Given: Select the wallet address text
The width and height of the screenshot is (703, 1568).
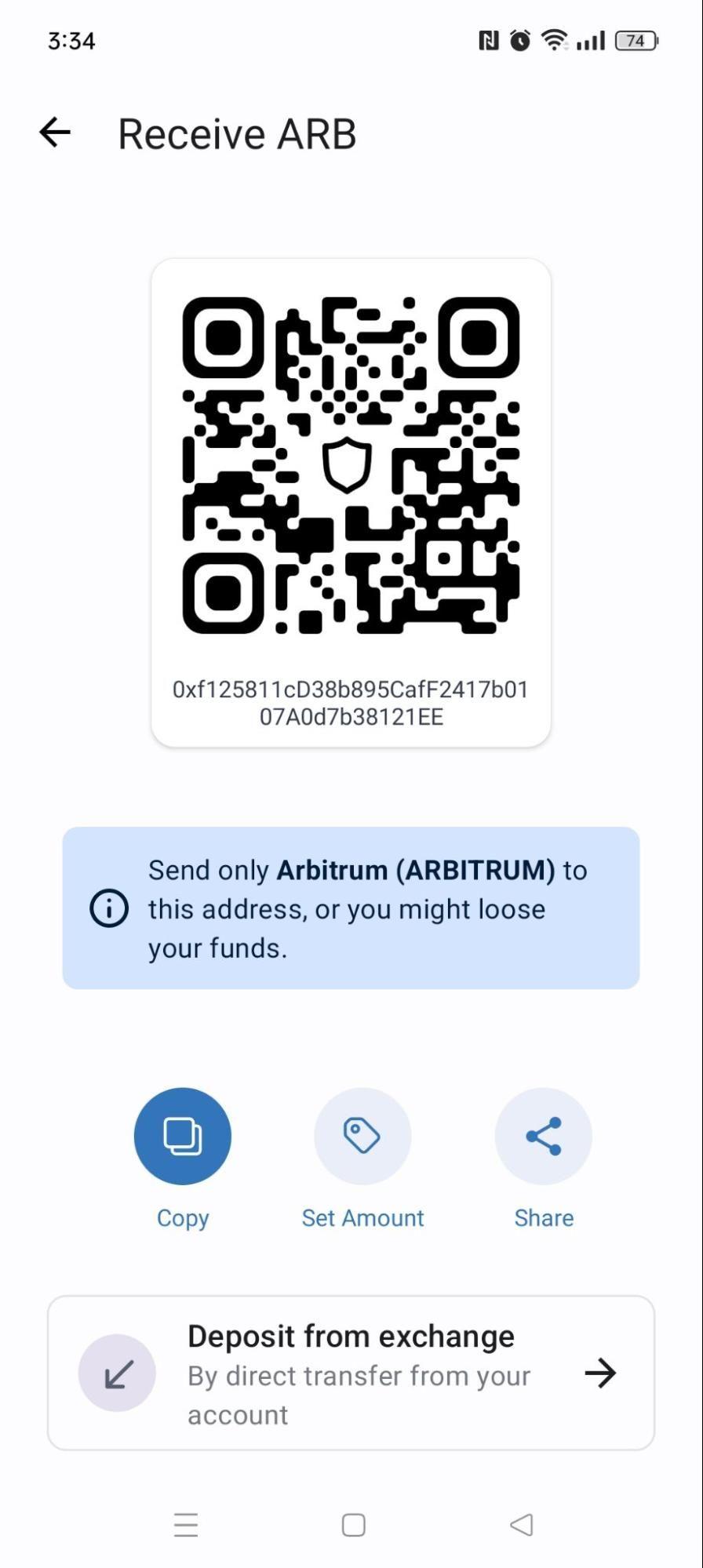Looking at the screenshot, I should click(x=351, y=704).
